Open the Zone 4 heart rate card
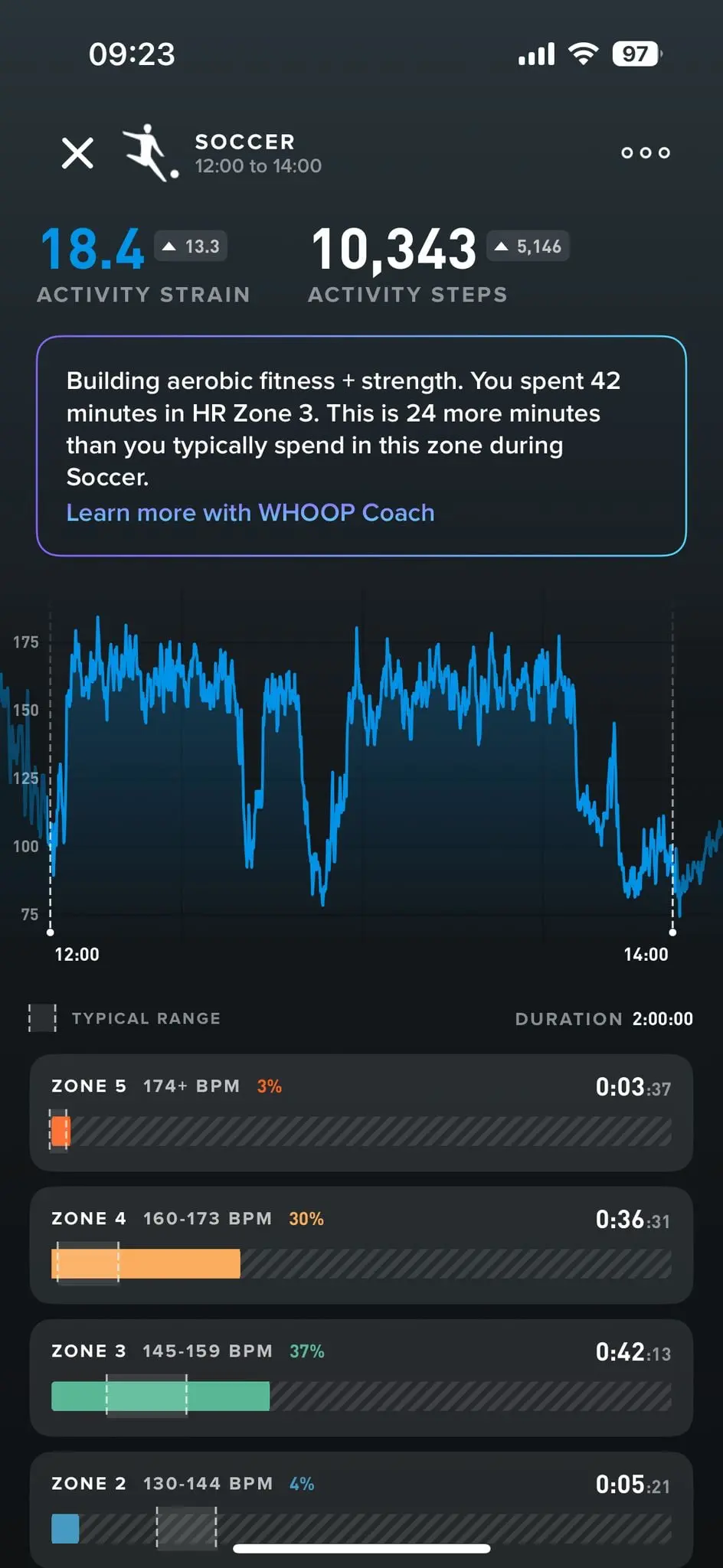 pyautogui.click(x=361, y=1244)
